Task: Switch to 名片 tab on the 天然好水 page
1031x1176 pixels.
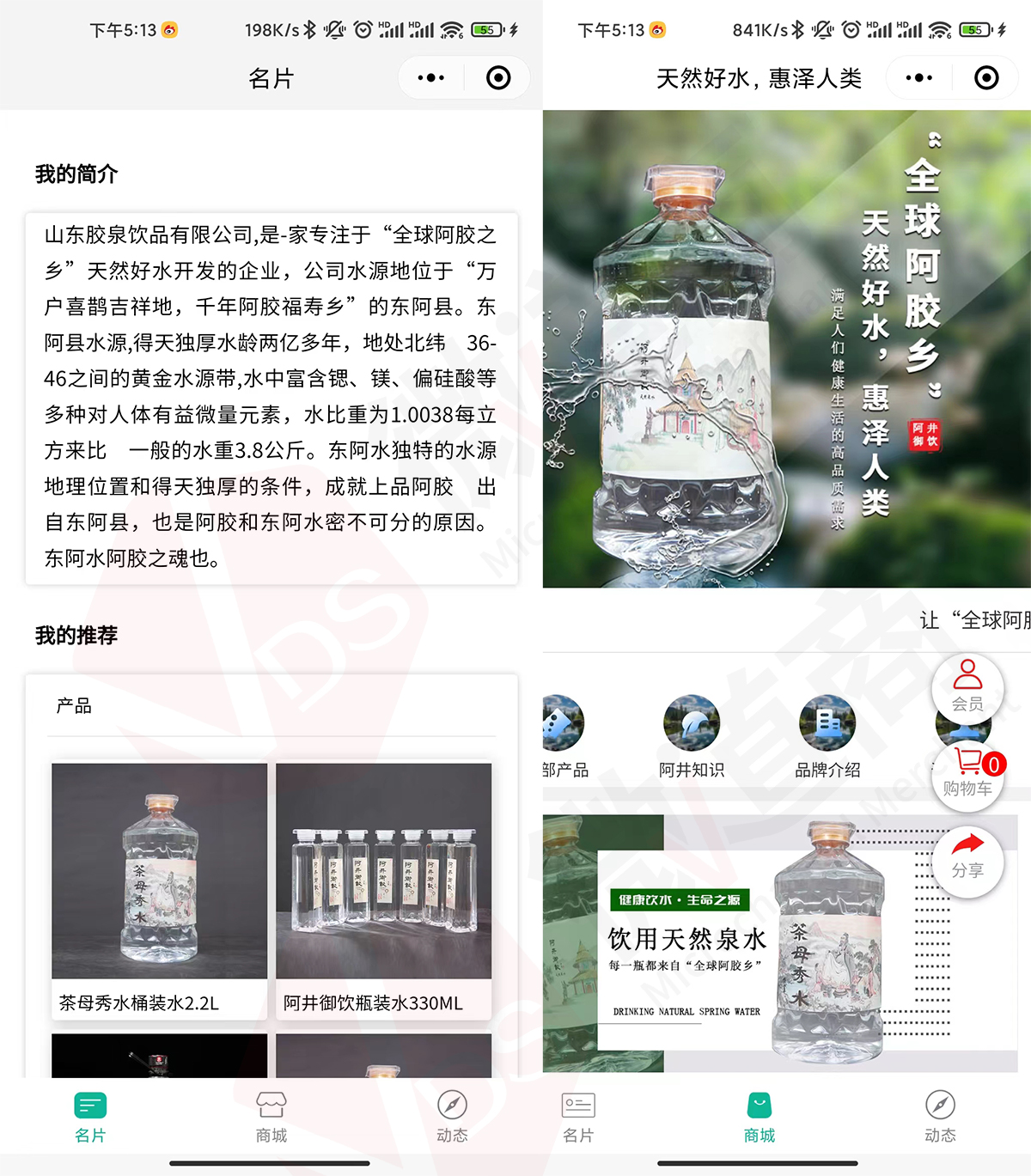Action: tap(578, 1117)
